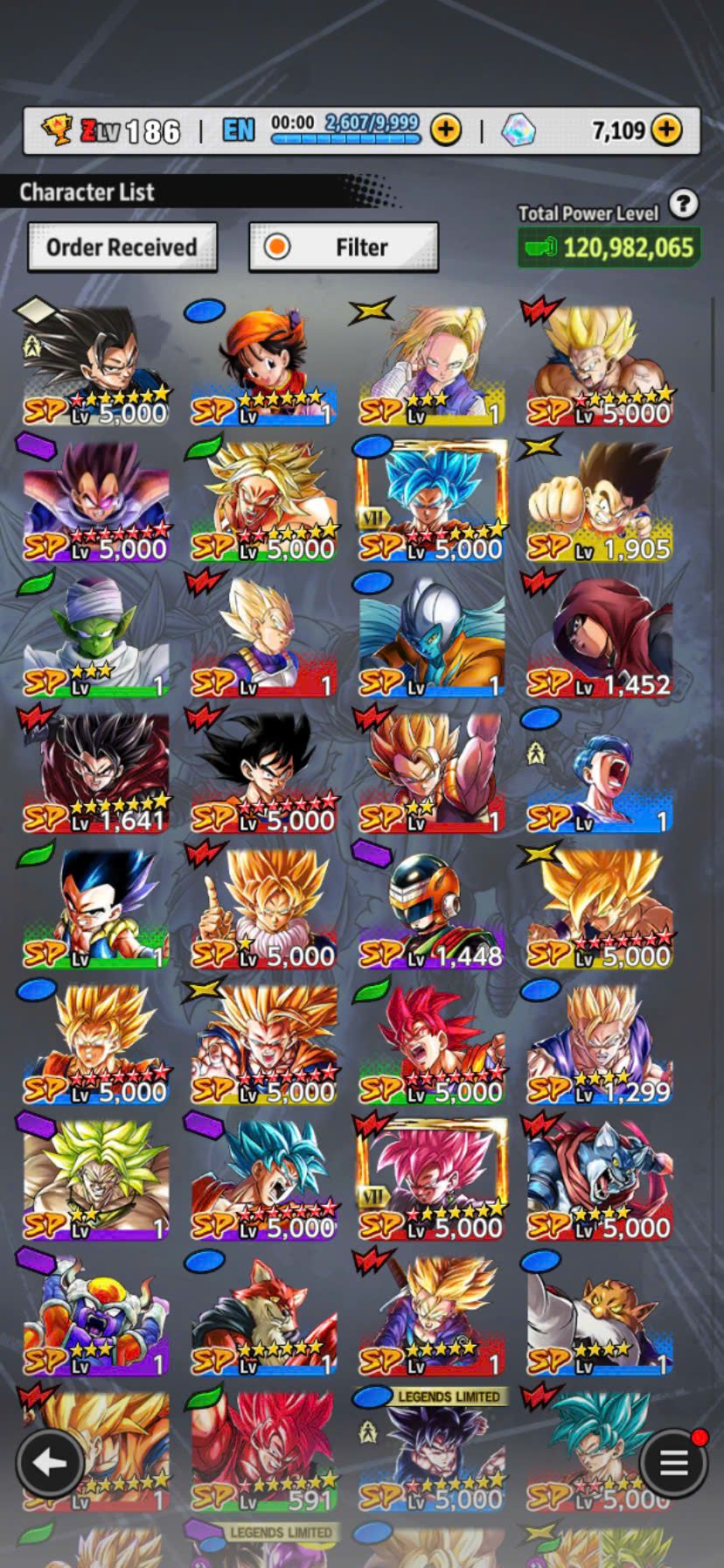Select gold-framed Super Saiyan Blue Goku card
Viewport: 724px width, 1568px height.
431,501
